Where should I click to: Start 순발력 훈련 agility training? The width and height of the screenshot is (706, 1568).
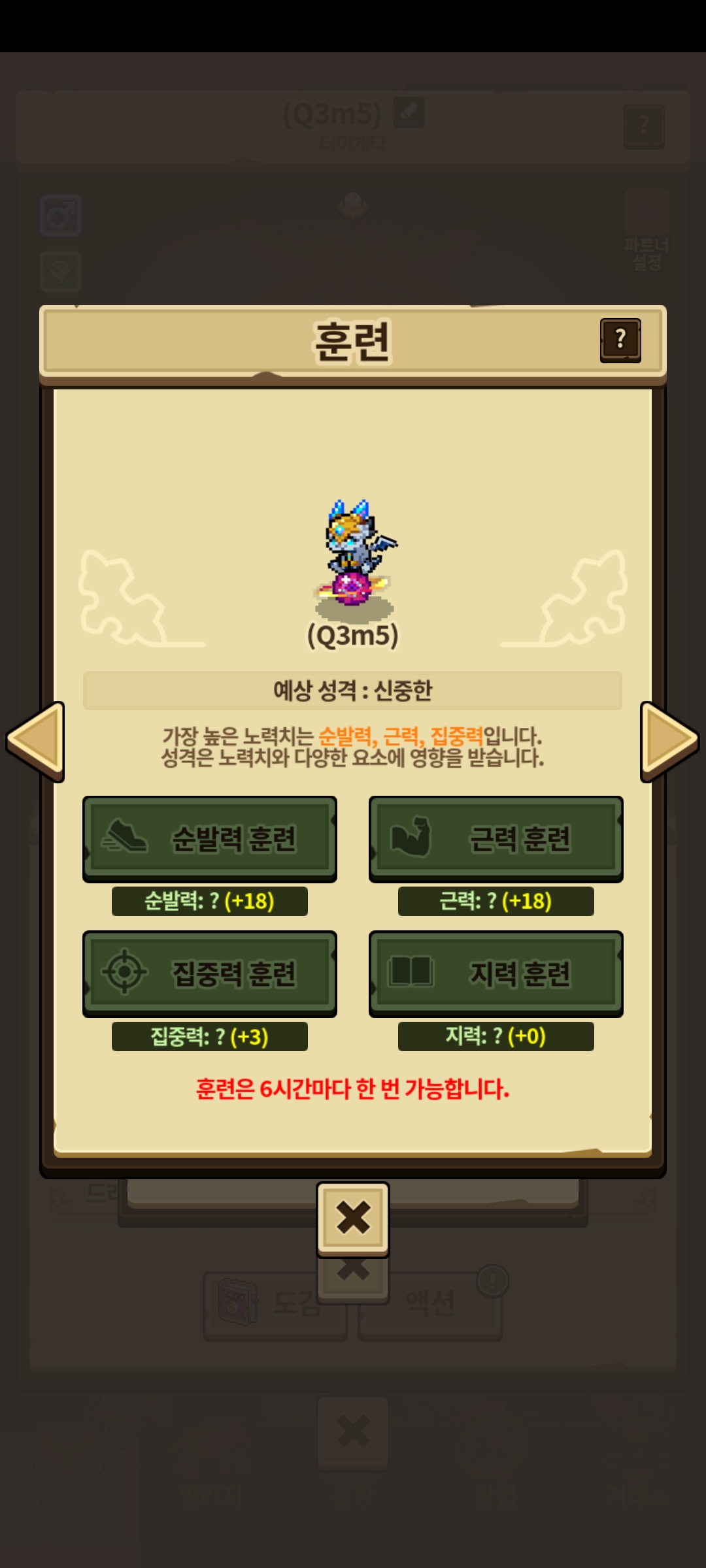click(x=209, y=839)
